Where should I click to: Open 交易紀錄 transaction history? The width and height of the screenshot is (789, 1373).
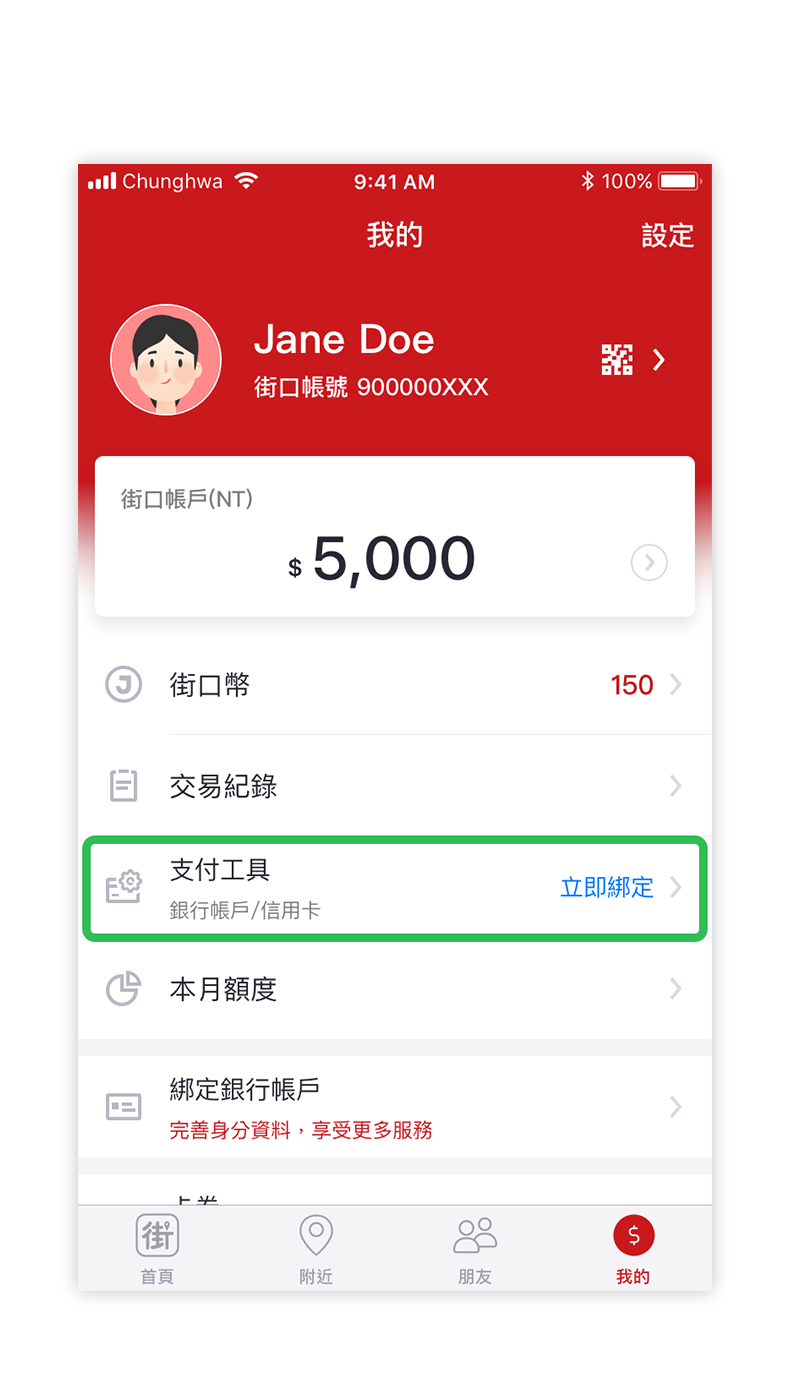pyautogui.click(x=394, y=787)
